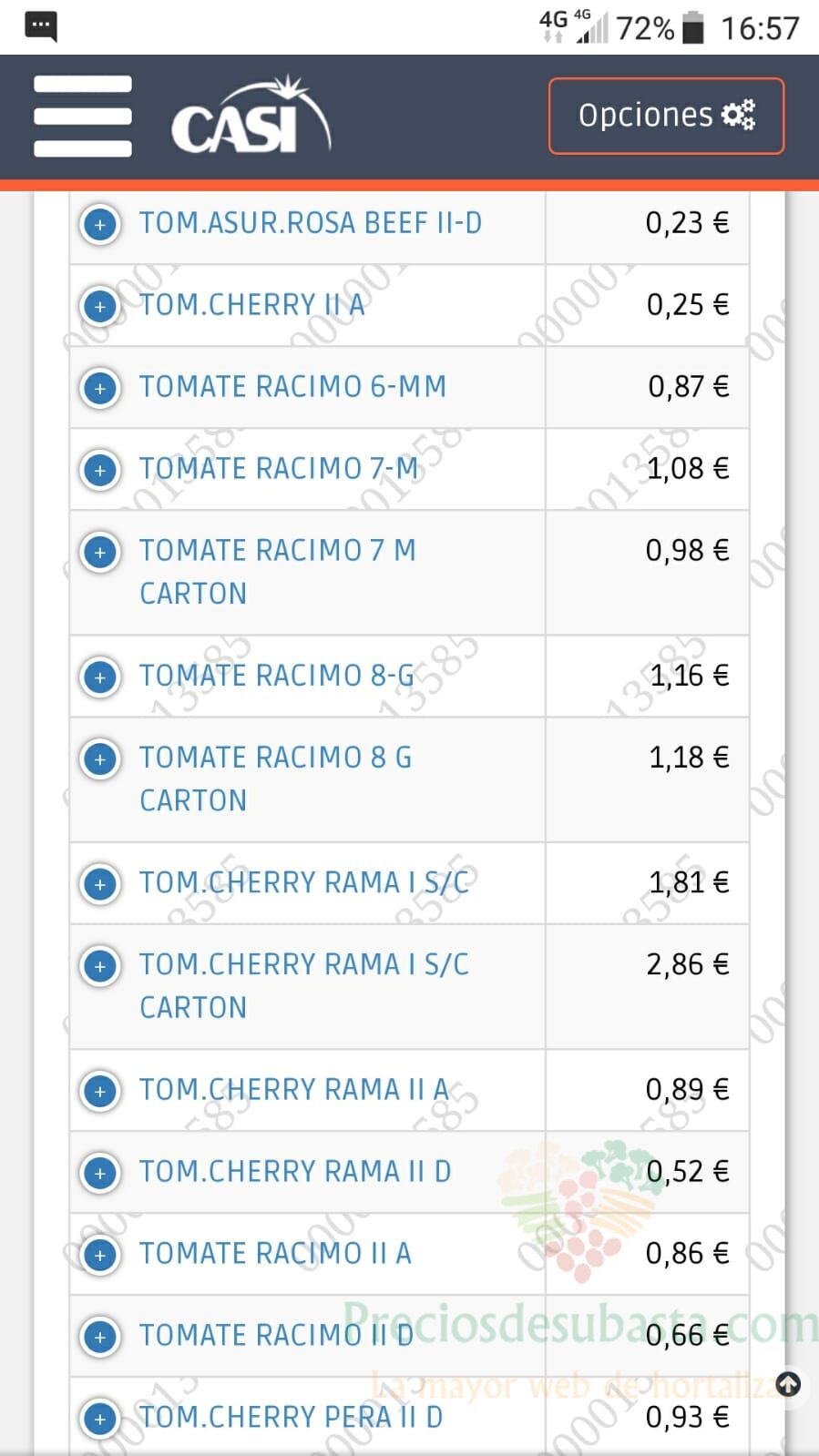Expand TOMATE RACIMO 7 M CARTON row

100,552
